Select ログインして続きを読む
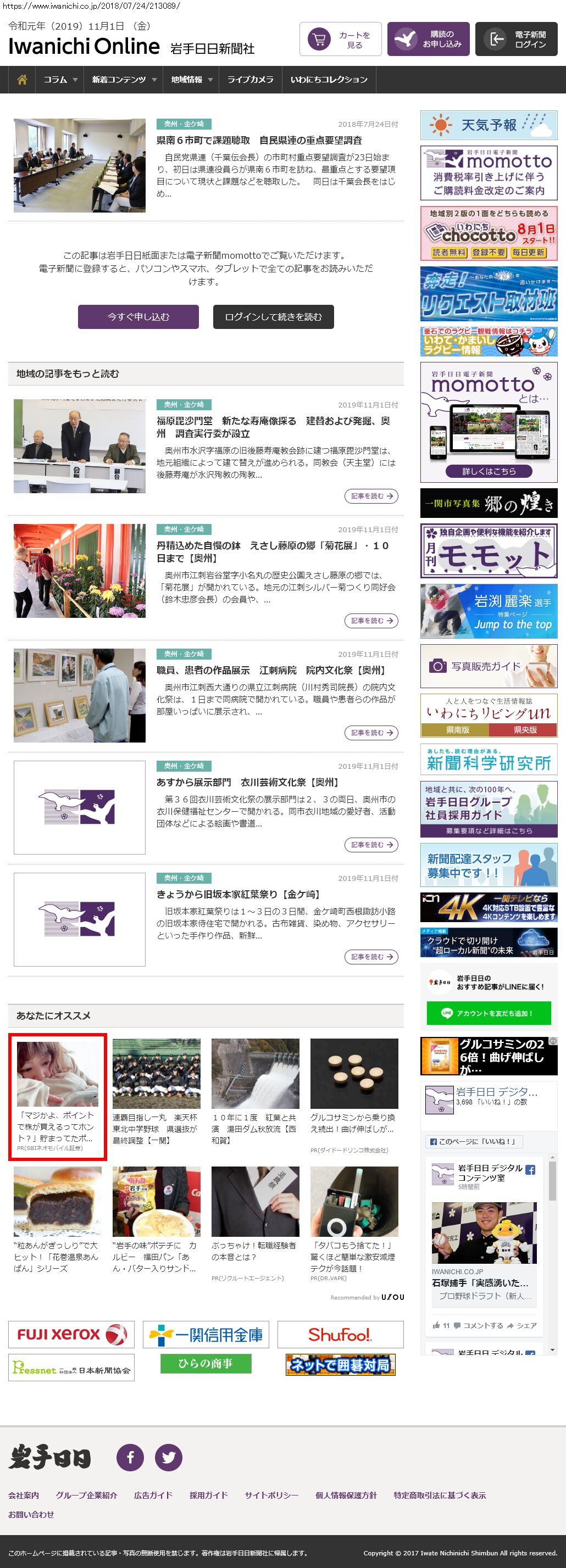 [273, 316]
